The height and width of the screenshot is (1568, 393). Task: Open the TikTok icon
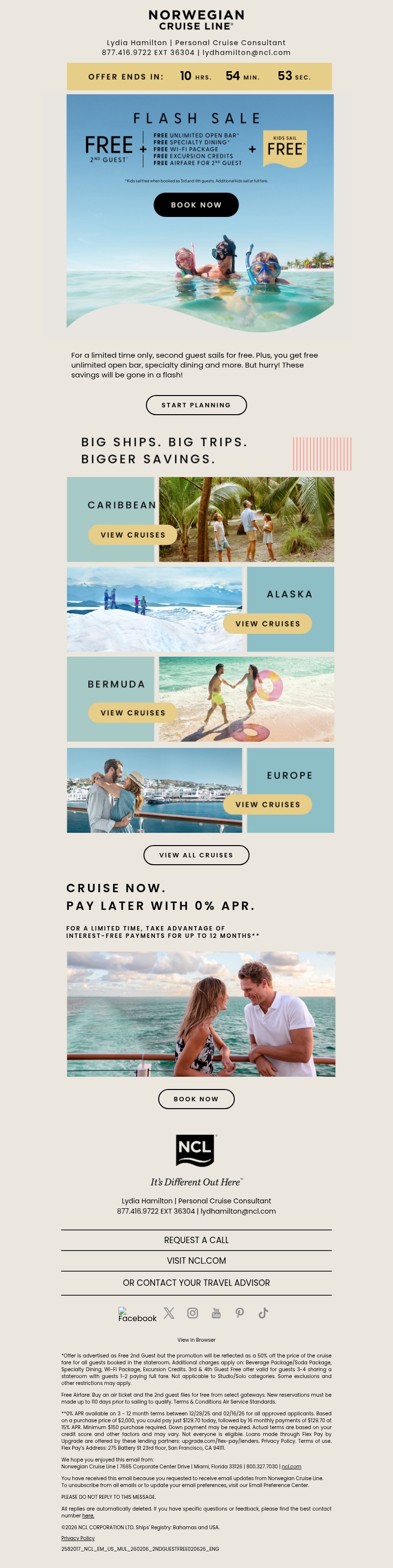point(263,1313)
